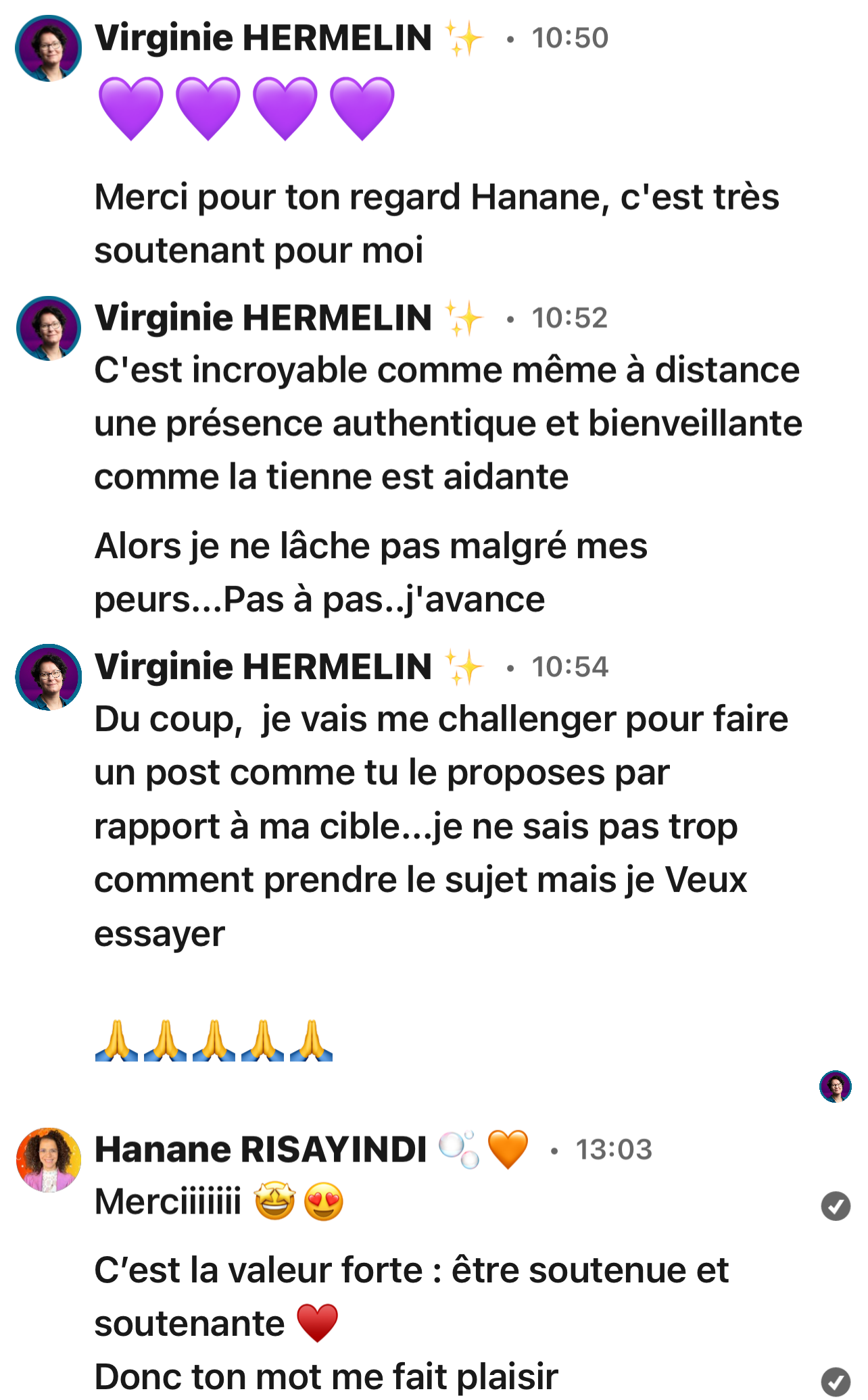Tap Virginie HERMELIN's name on the 10:52 message
This screenshot has width=868, height=1400.
point(263,318)
